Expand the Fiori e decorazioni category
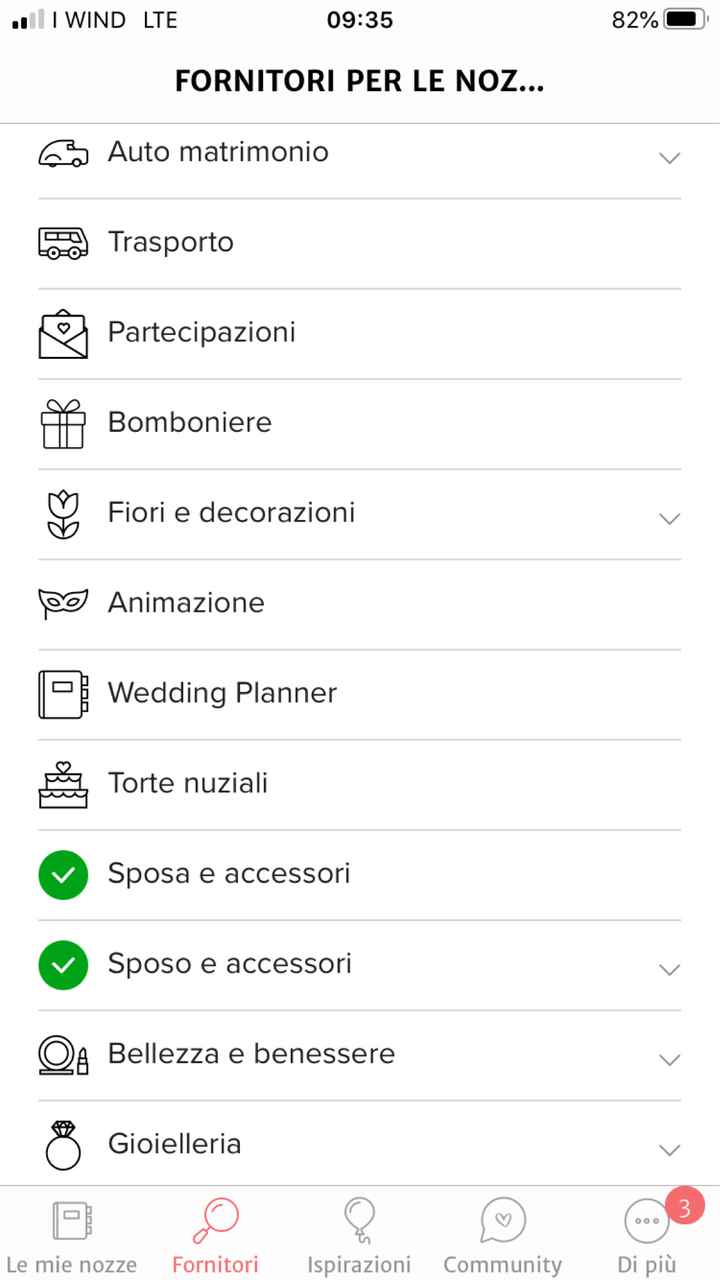Image resolution: width=720 pixels, height=1280 pixels. pos(668,519)
